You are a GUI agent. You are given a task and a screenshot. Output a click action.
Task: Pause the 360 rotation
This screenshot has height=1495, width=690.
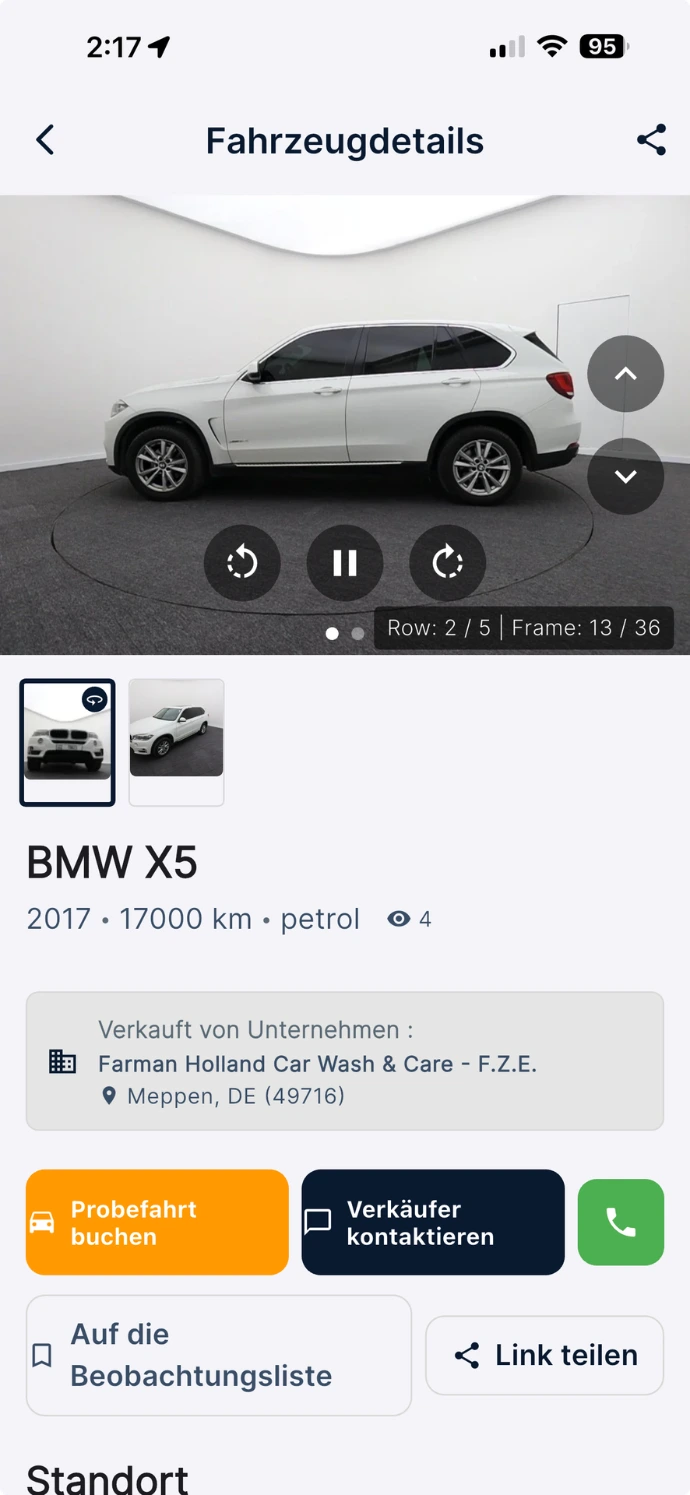tap(345, 563)
